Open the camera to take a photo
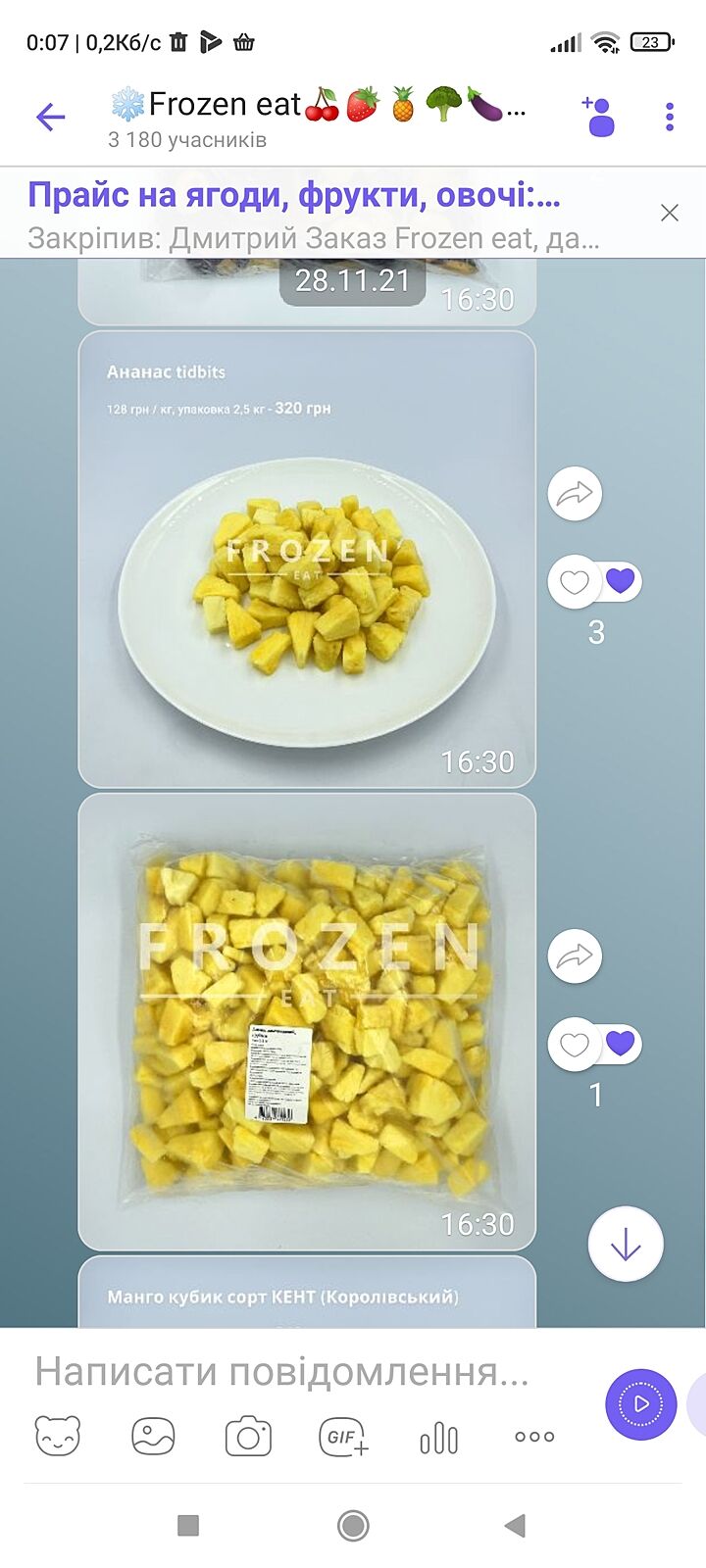 point(248,1437)
